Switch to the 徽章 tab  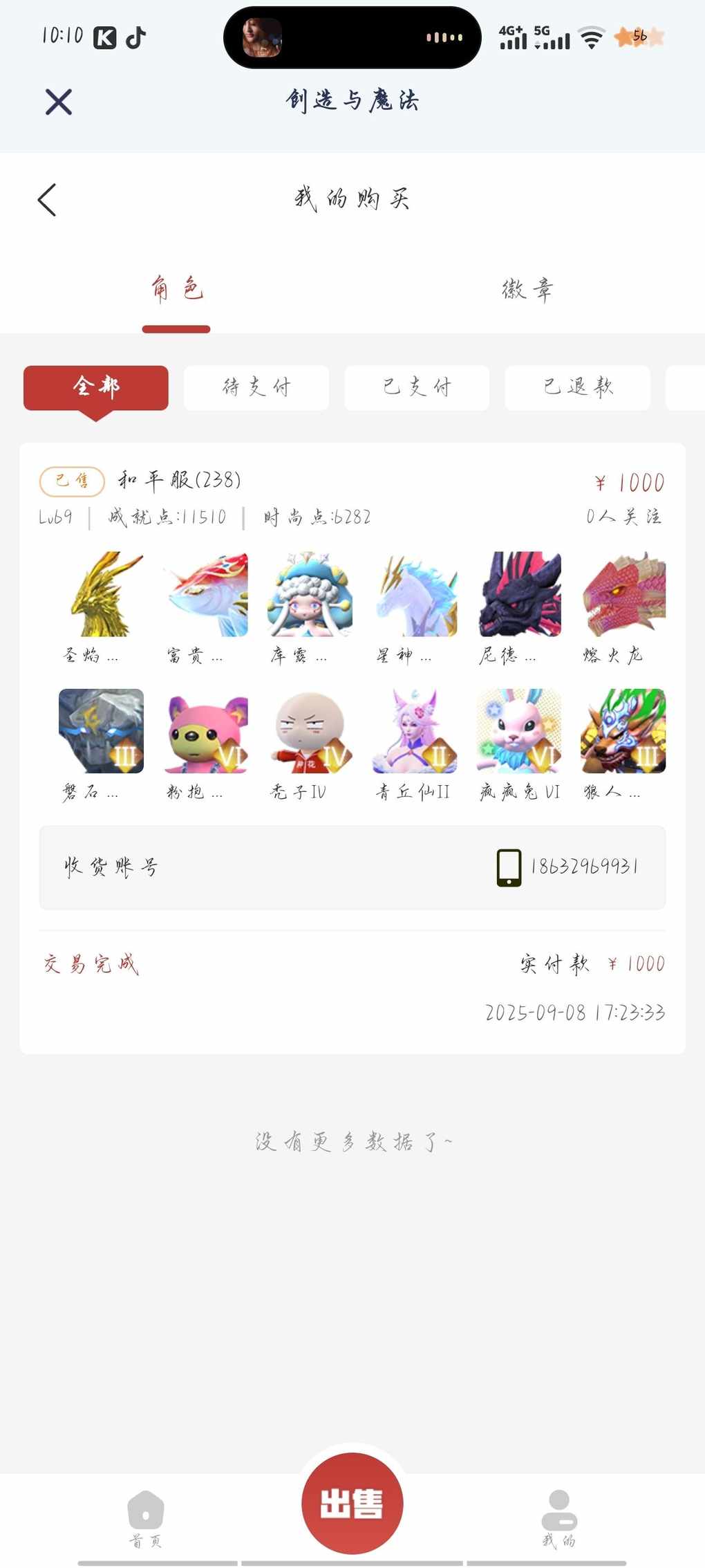click(x=527, y=289)
